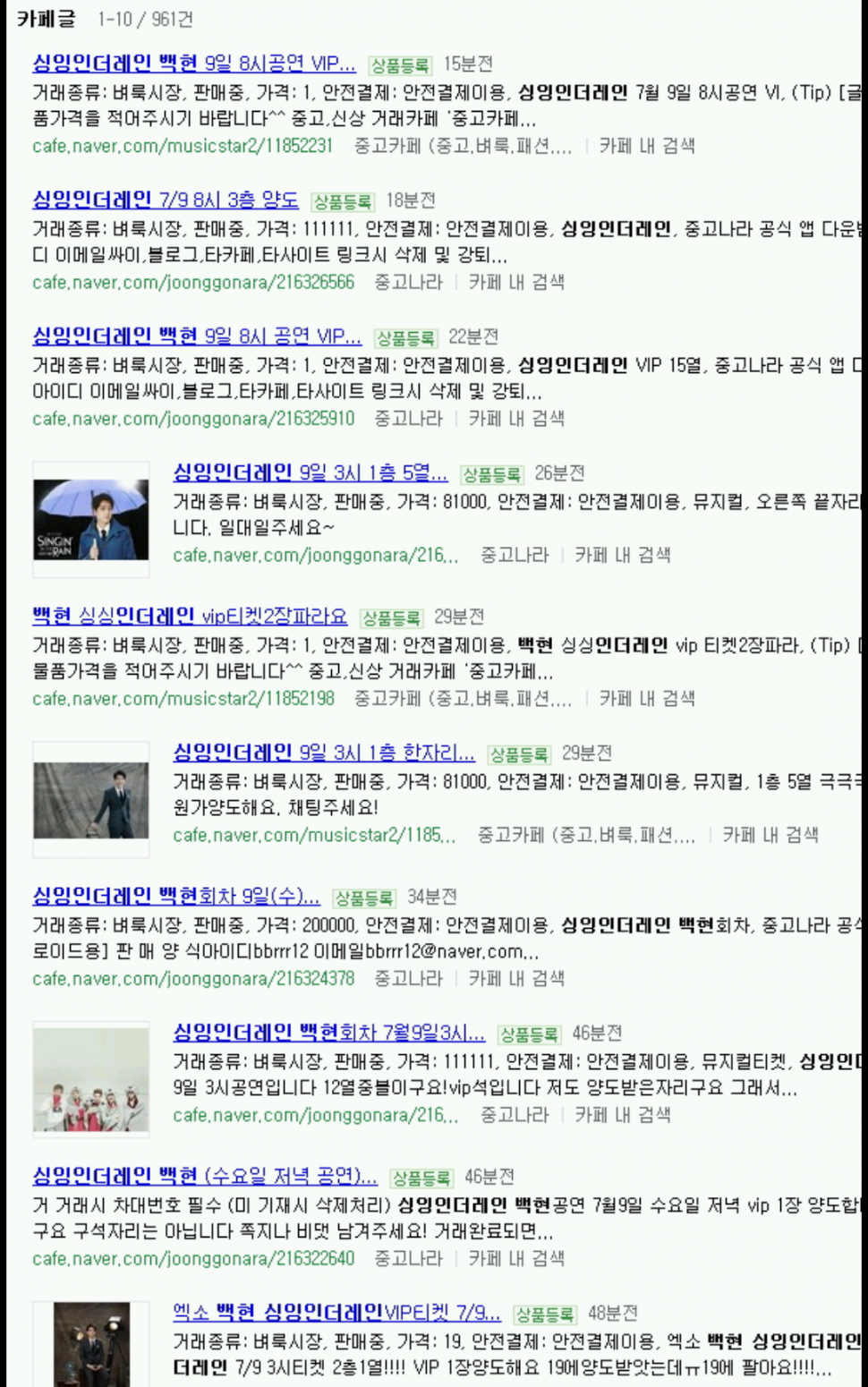Open the 백현 싱싱인더레인 vip티켓2장파라요 post
The image size is (868, 1387).
(x=189, y=617)
